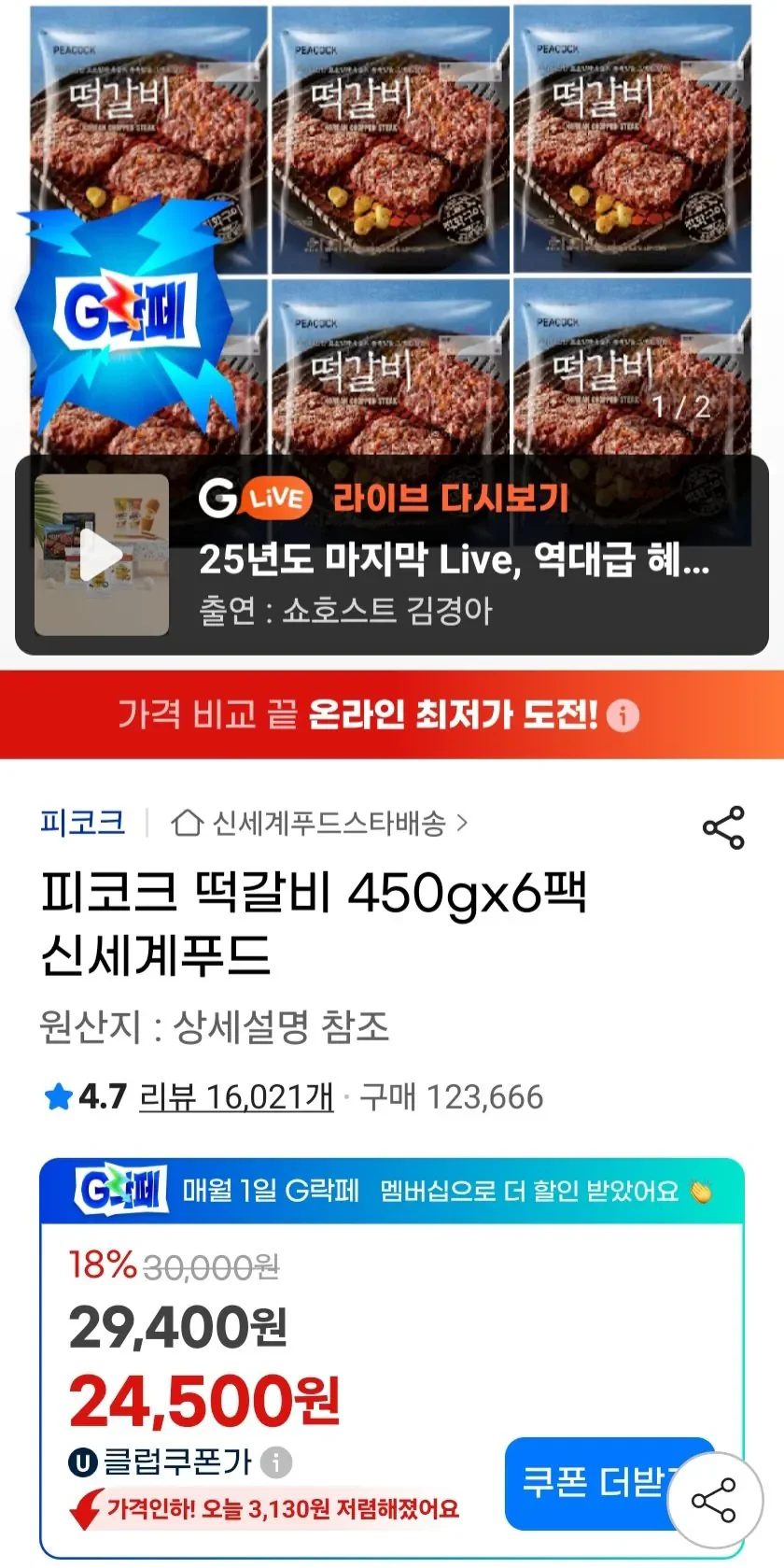
Task: Open info on 온라인 최저가 도전 banner
Action: pyautogui.click(x=623, y=715)
